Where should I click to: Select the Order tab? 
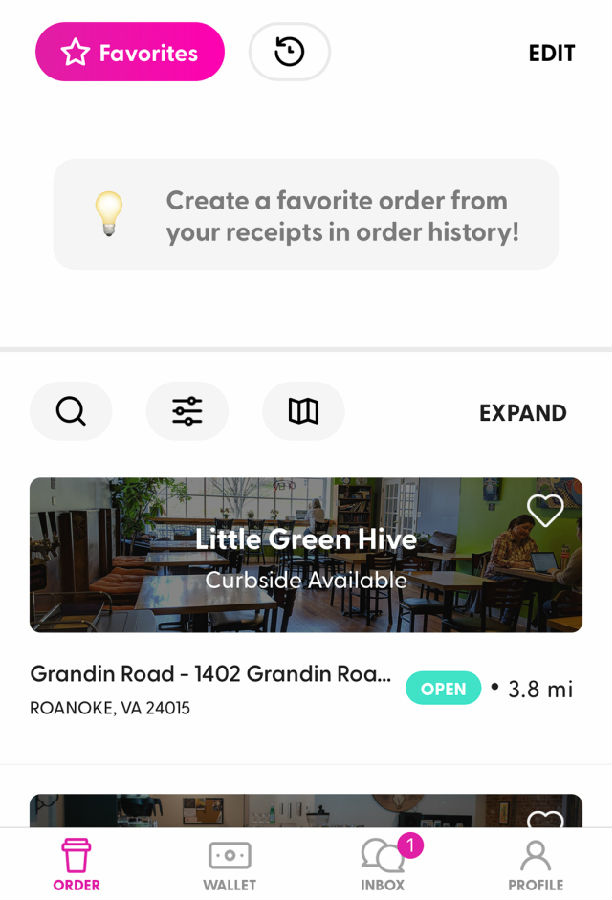pos(76,865)
